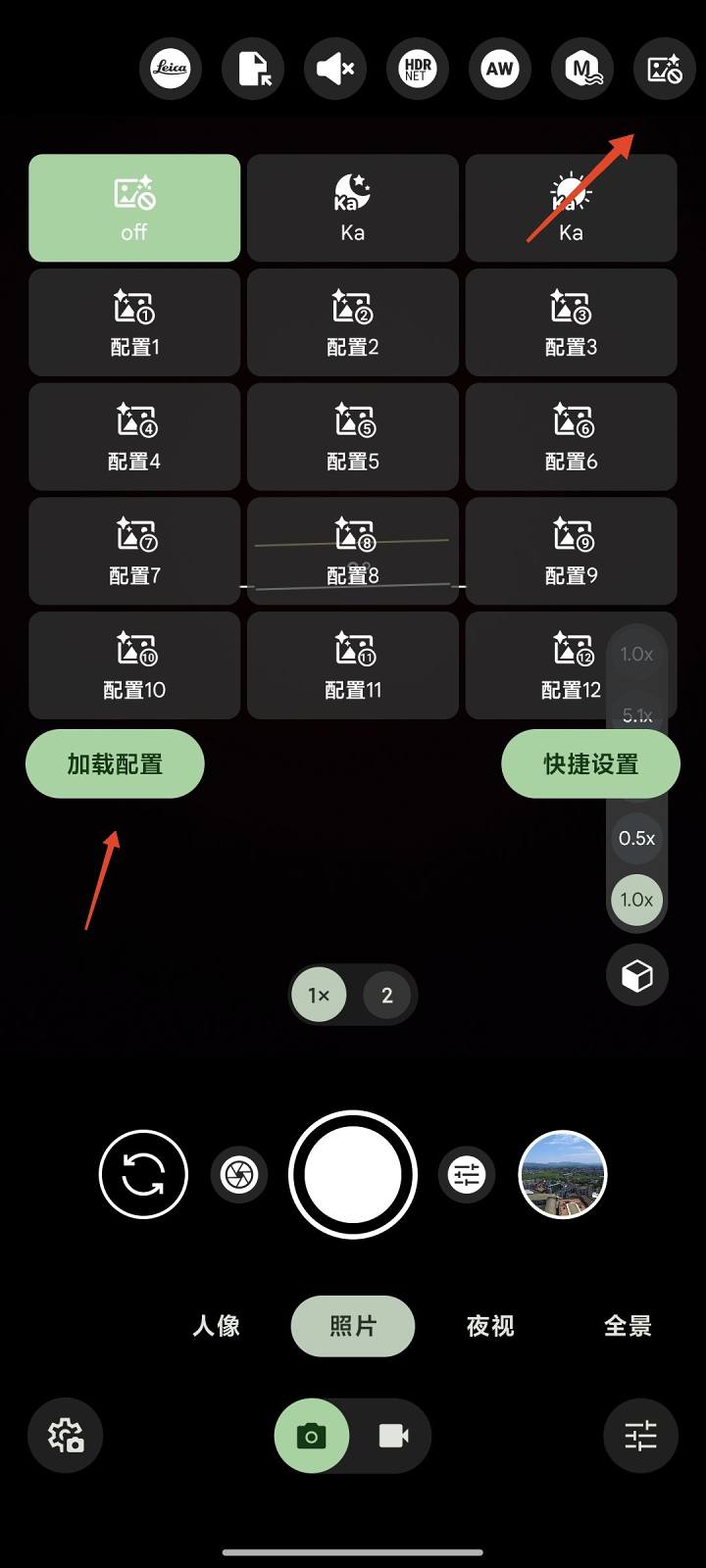Select the night Ka preset

352,207
